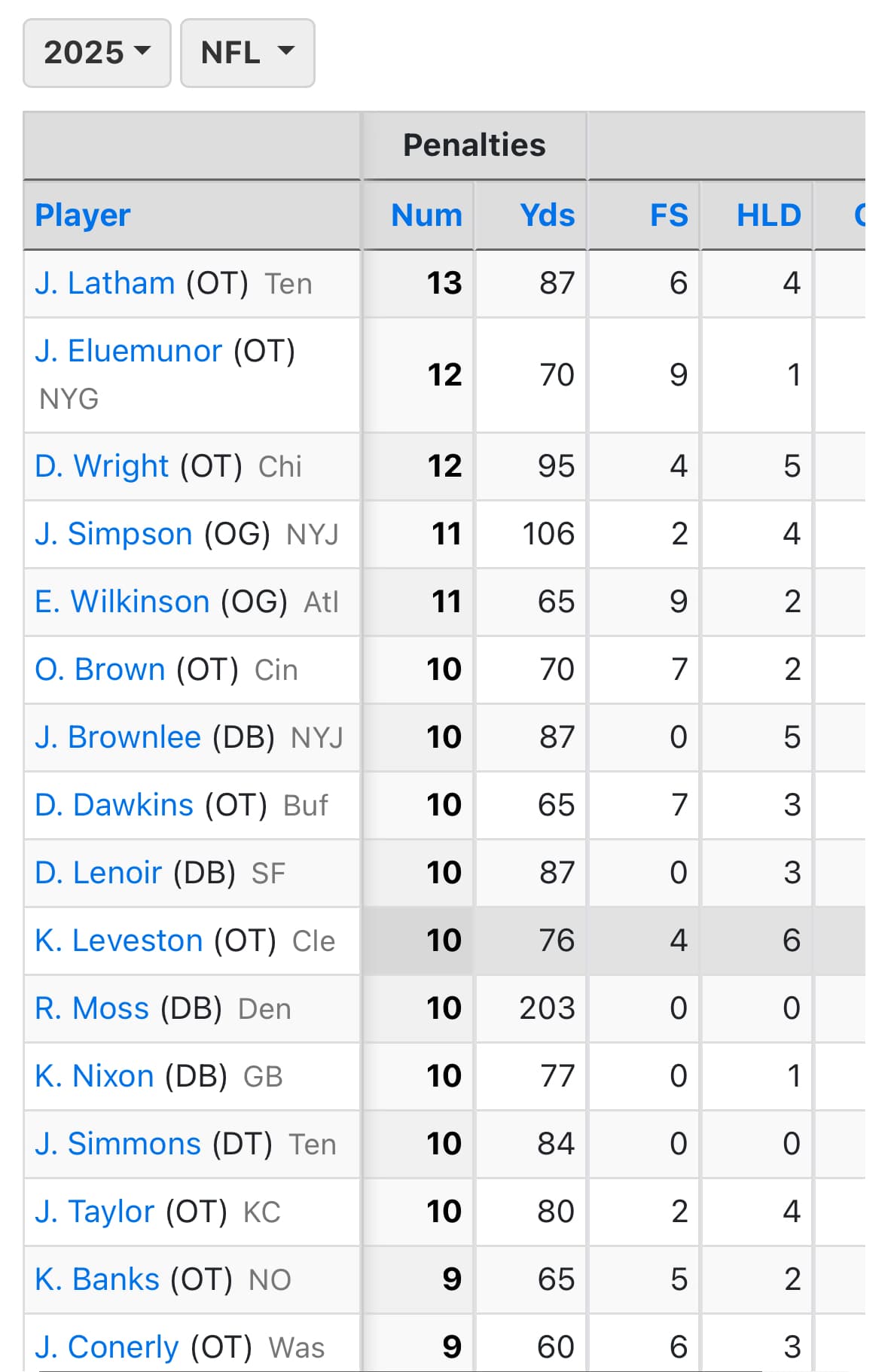Open K. Leveston player page
Image resolution: width=888 pixels, height=1372 pixels.
[x=118, y=941]
